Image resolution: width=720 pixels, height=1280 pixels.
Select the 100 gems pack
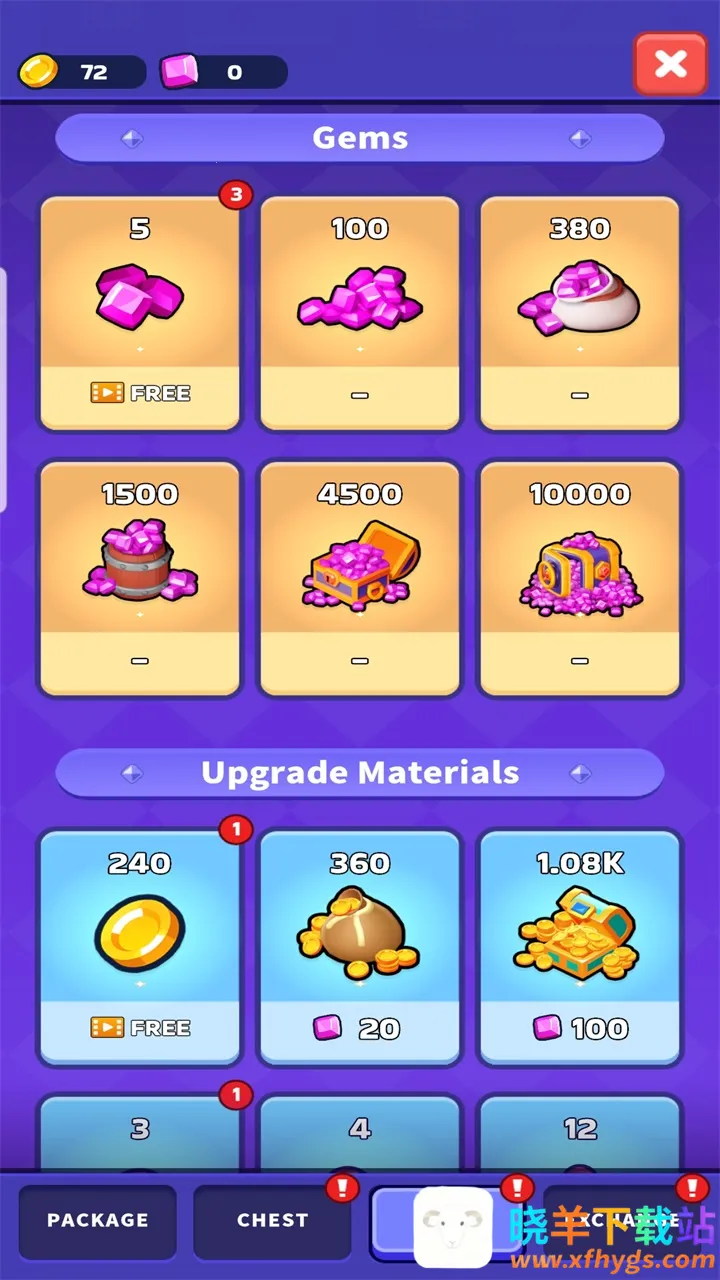click(x=360, y=312)
